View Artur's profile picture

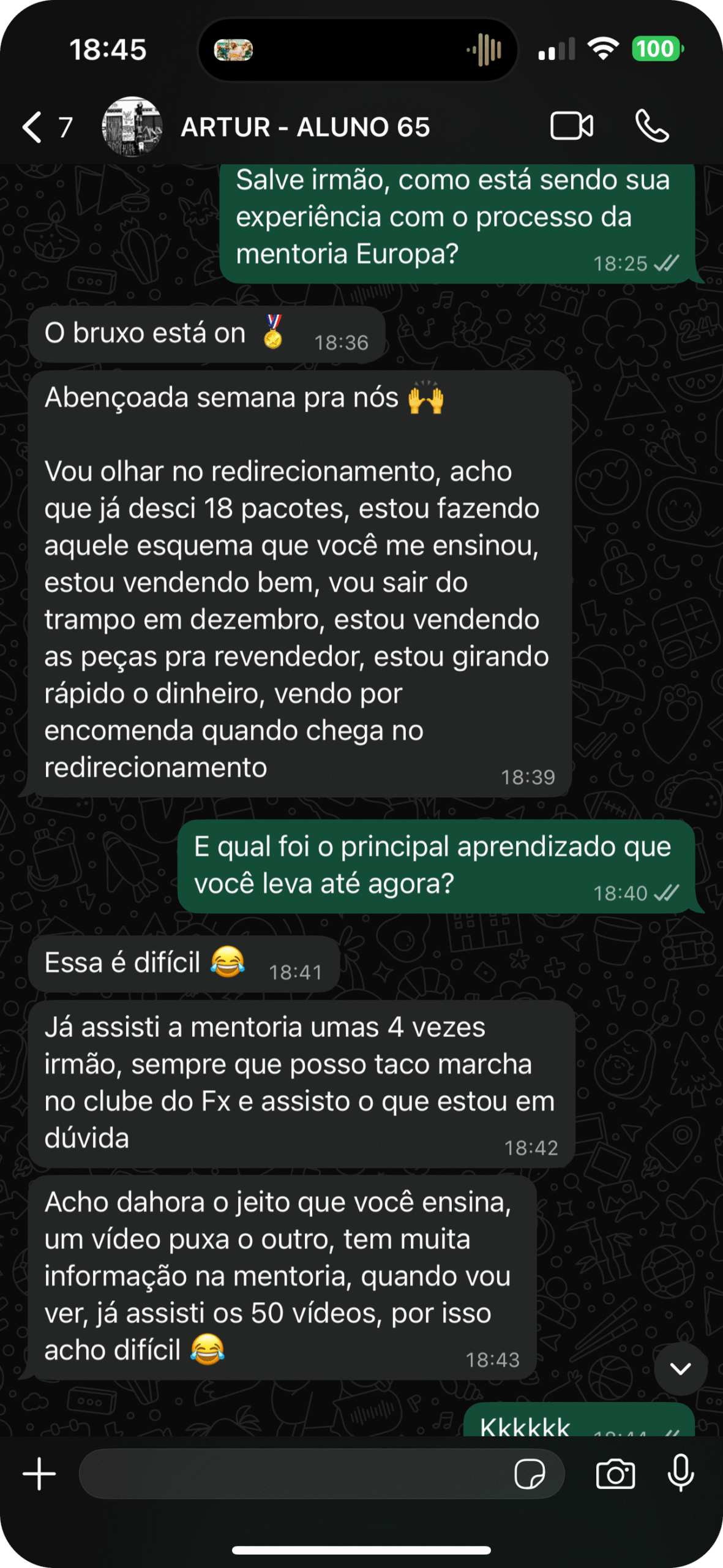[x=130, y=127]
